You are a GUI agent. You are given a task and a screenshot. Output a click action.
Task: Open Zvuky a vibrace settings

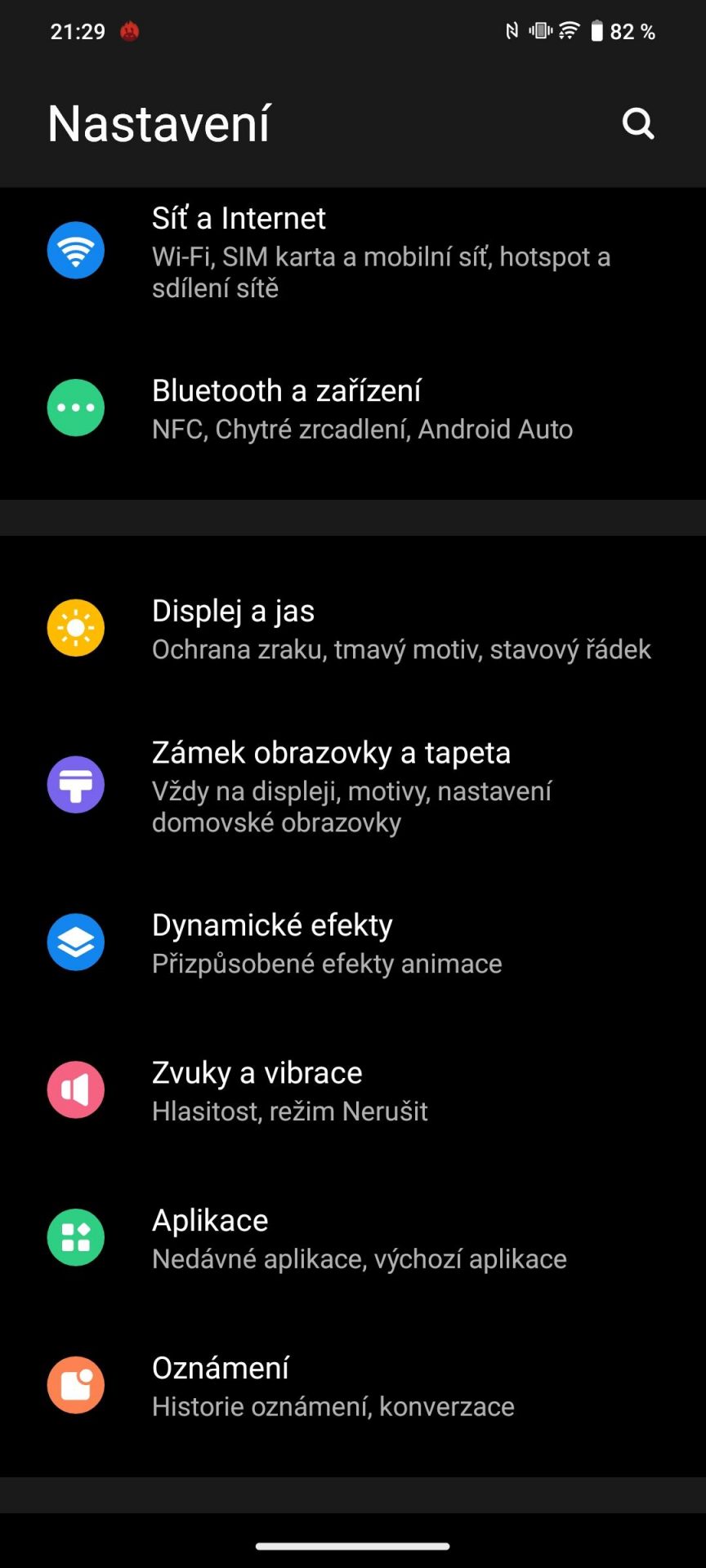(353, 1090)
